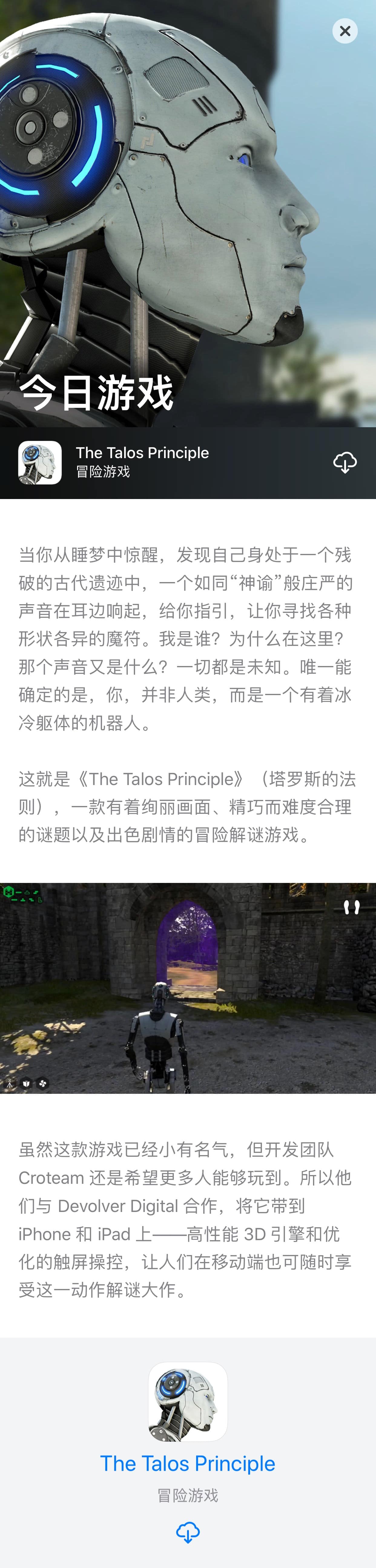Pause the gameplay preview video

[351, 907]
